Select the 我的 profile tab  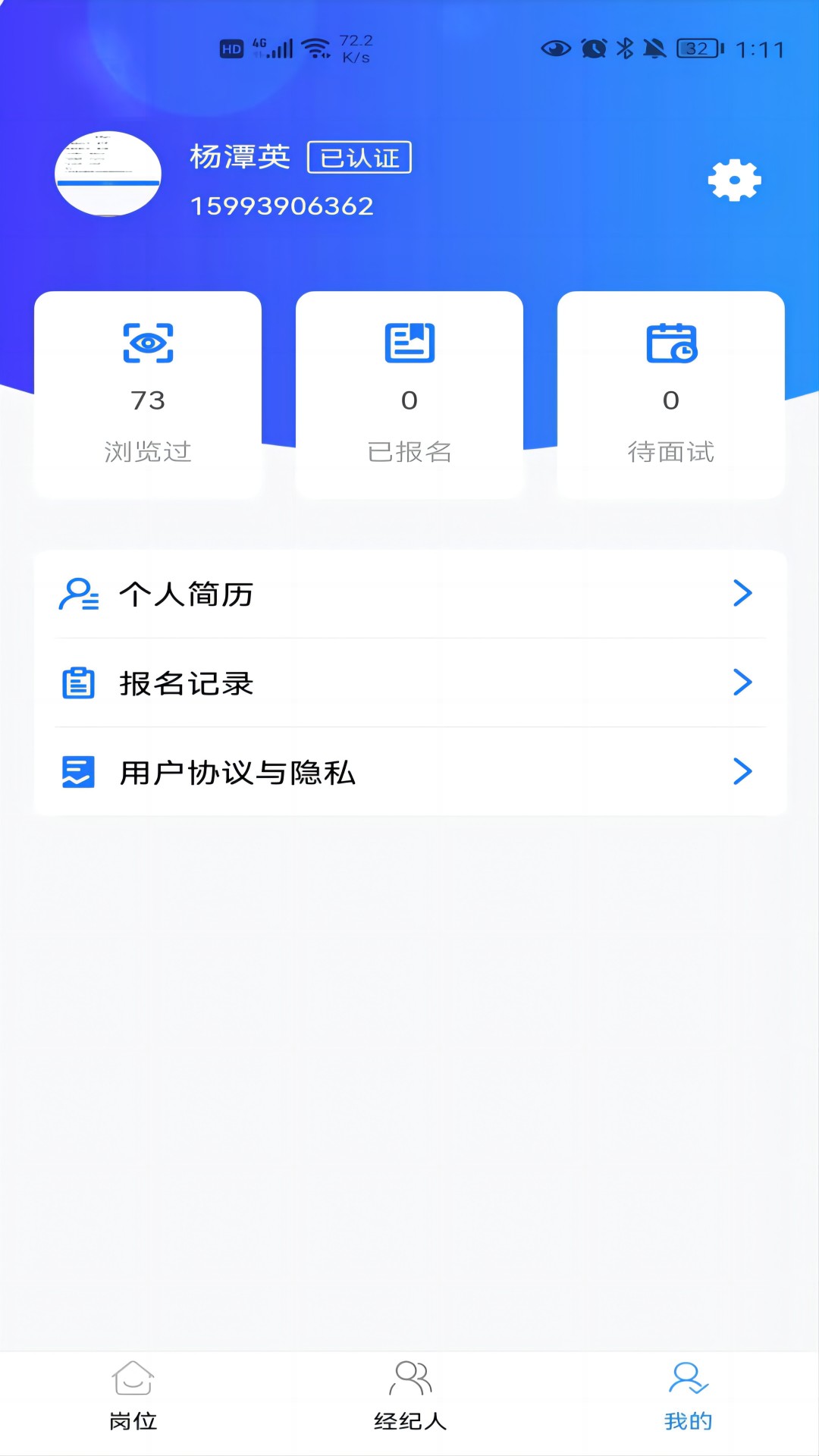(x=688, y=1397)
